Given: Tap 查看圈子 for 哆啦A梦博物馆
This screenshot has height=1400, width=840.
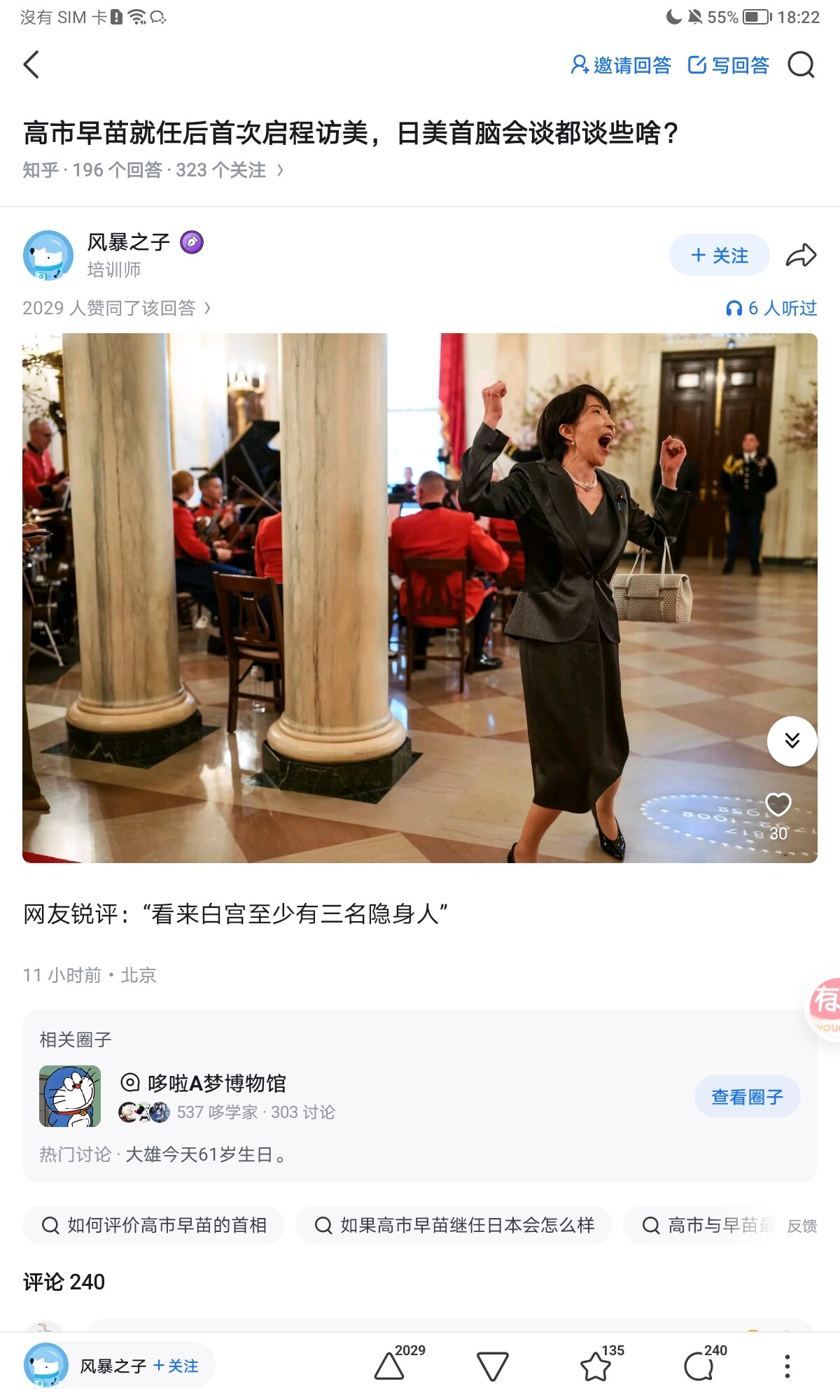Looking at the screenshot, I should [x=747, y=1097].
